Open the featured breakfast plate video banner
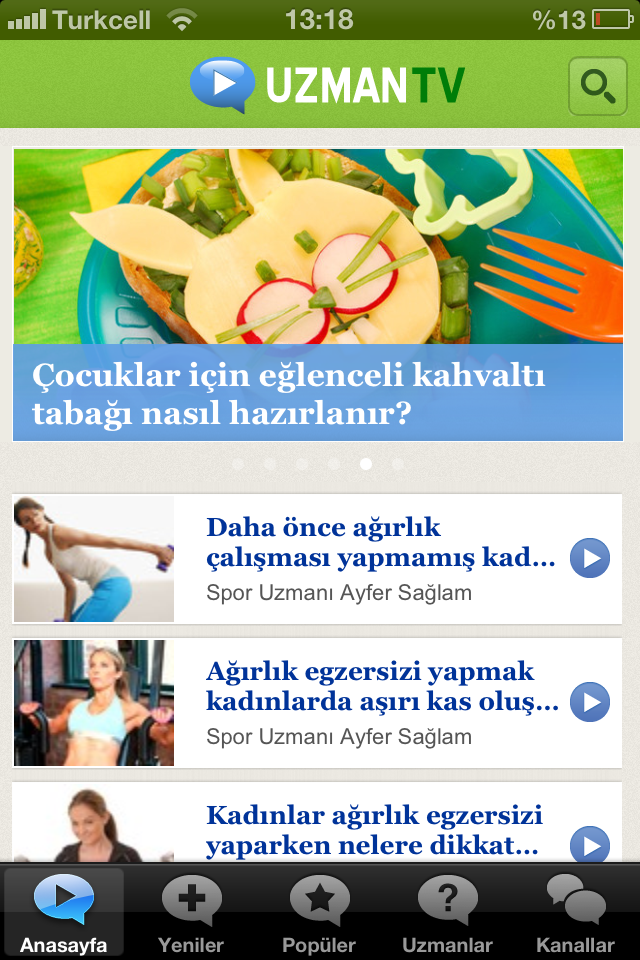Screen dimensions: 640x960 318,294
